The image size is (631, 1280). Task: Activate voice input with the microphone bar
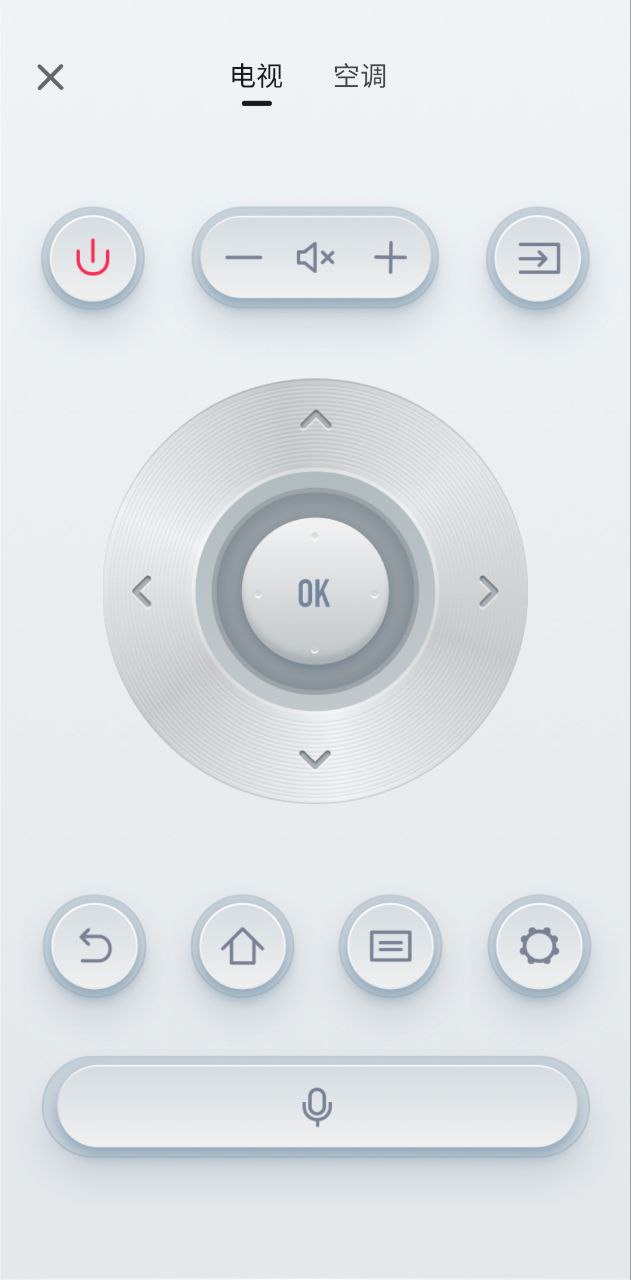click(316, 1106)
